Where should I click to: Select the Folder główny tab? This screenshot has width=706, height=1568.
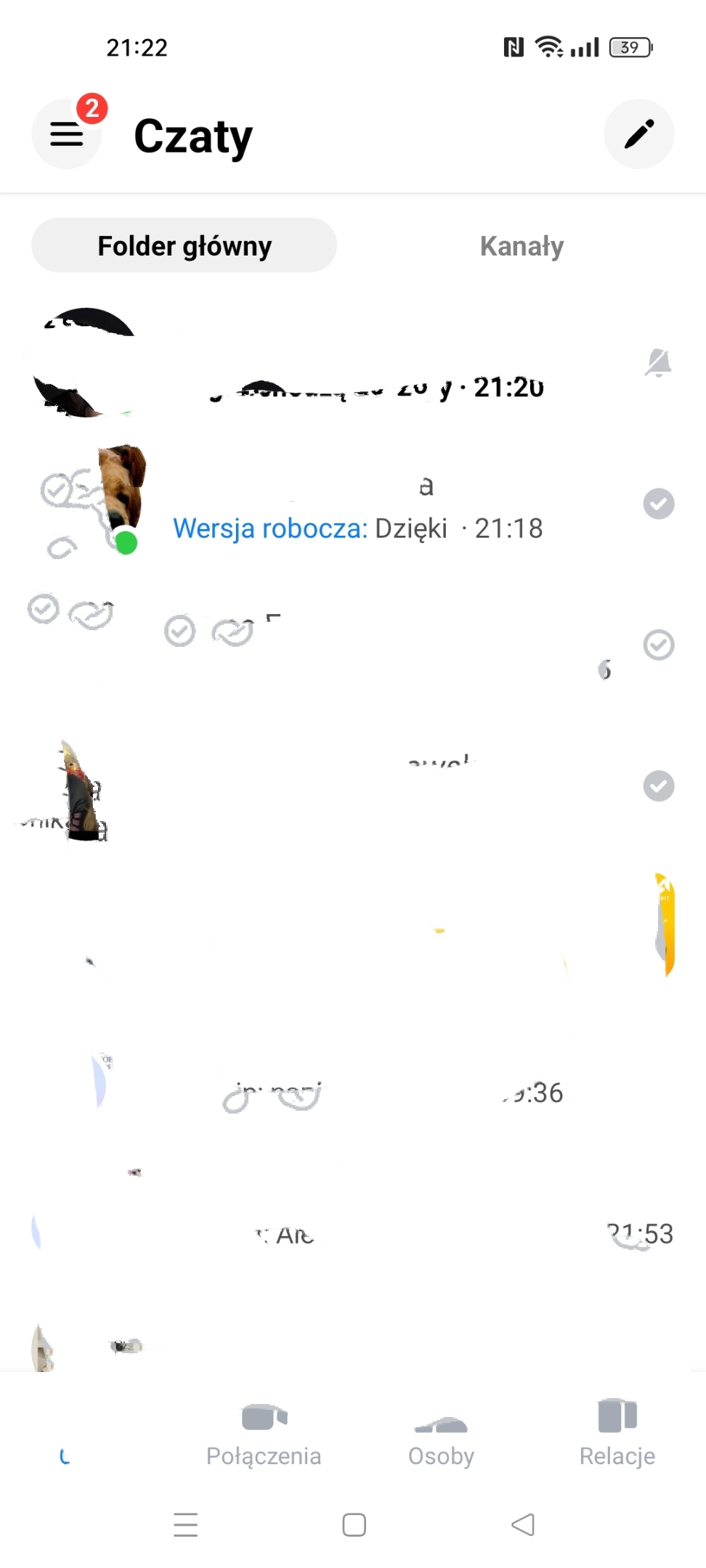(184, 246)
